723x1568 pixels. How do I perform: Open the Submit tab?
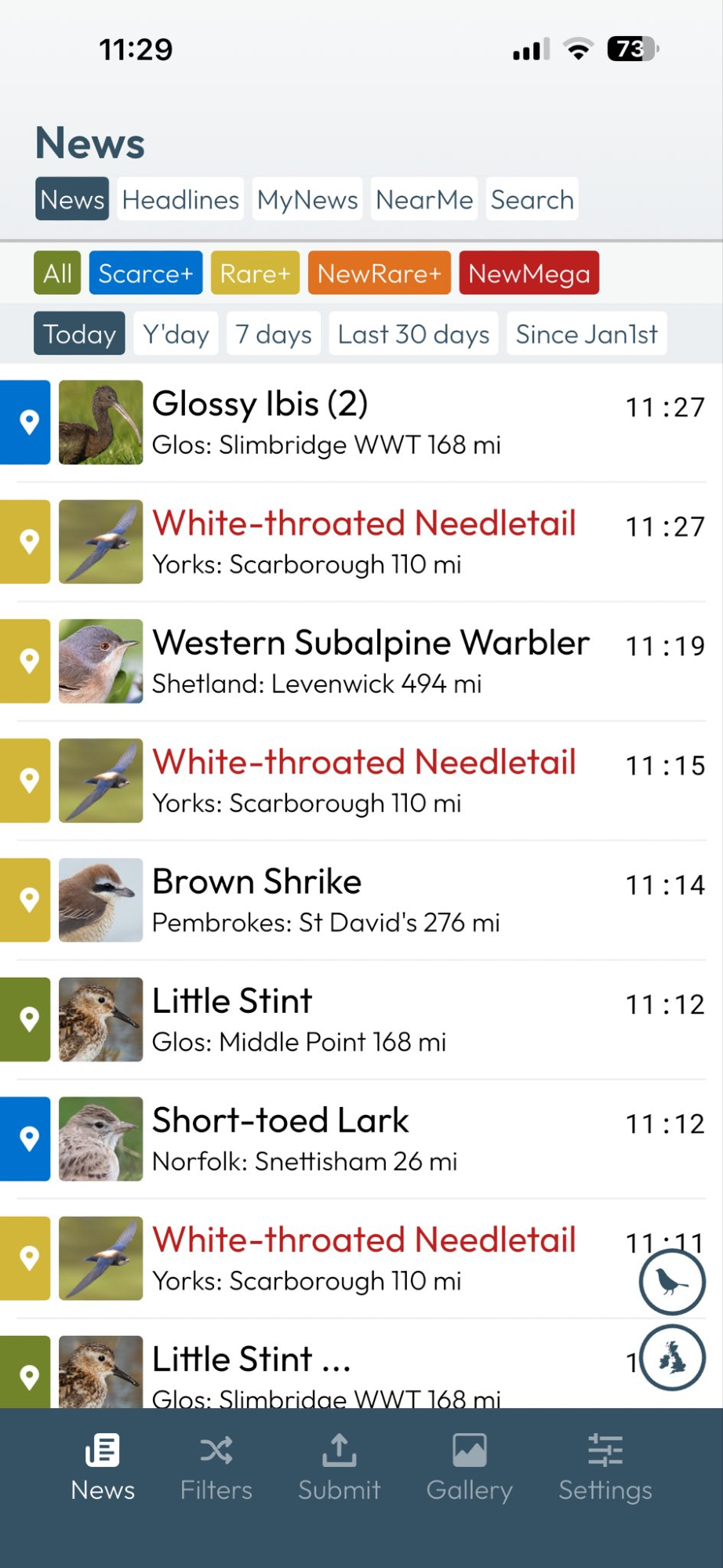340,1467
